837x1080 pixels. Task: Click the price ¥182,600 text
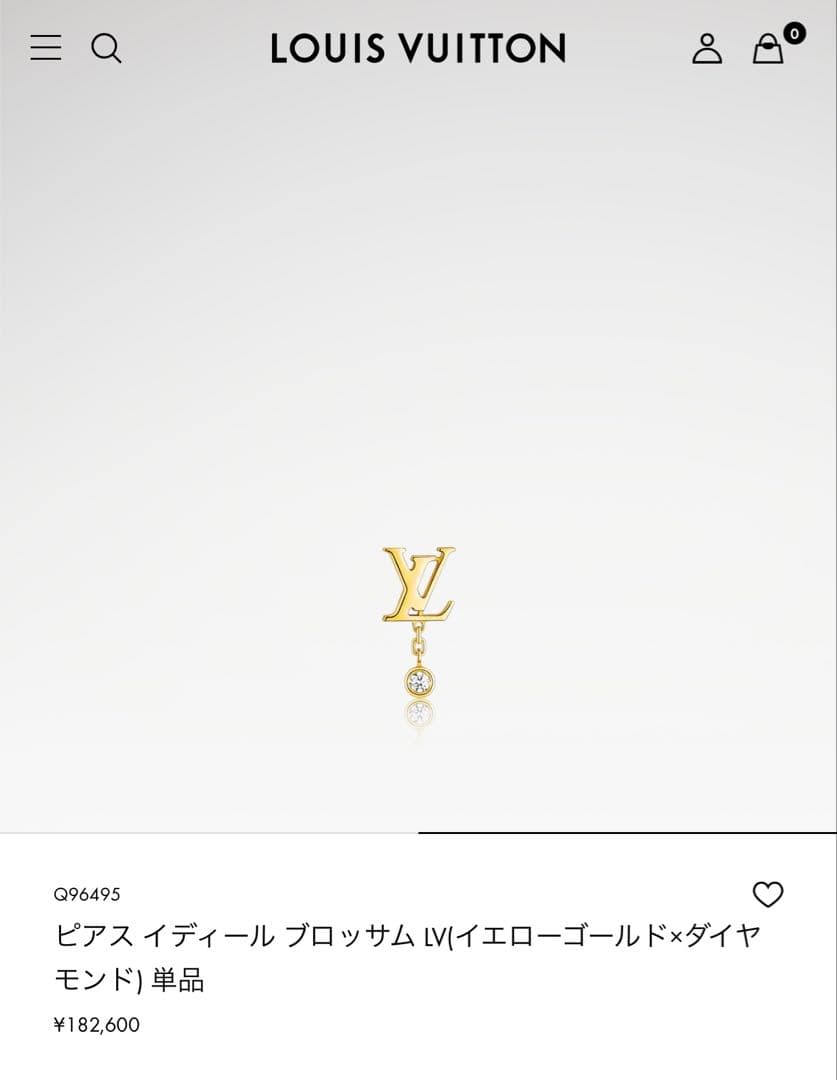[95, 1024]
